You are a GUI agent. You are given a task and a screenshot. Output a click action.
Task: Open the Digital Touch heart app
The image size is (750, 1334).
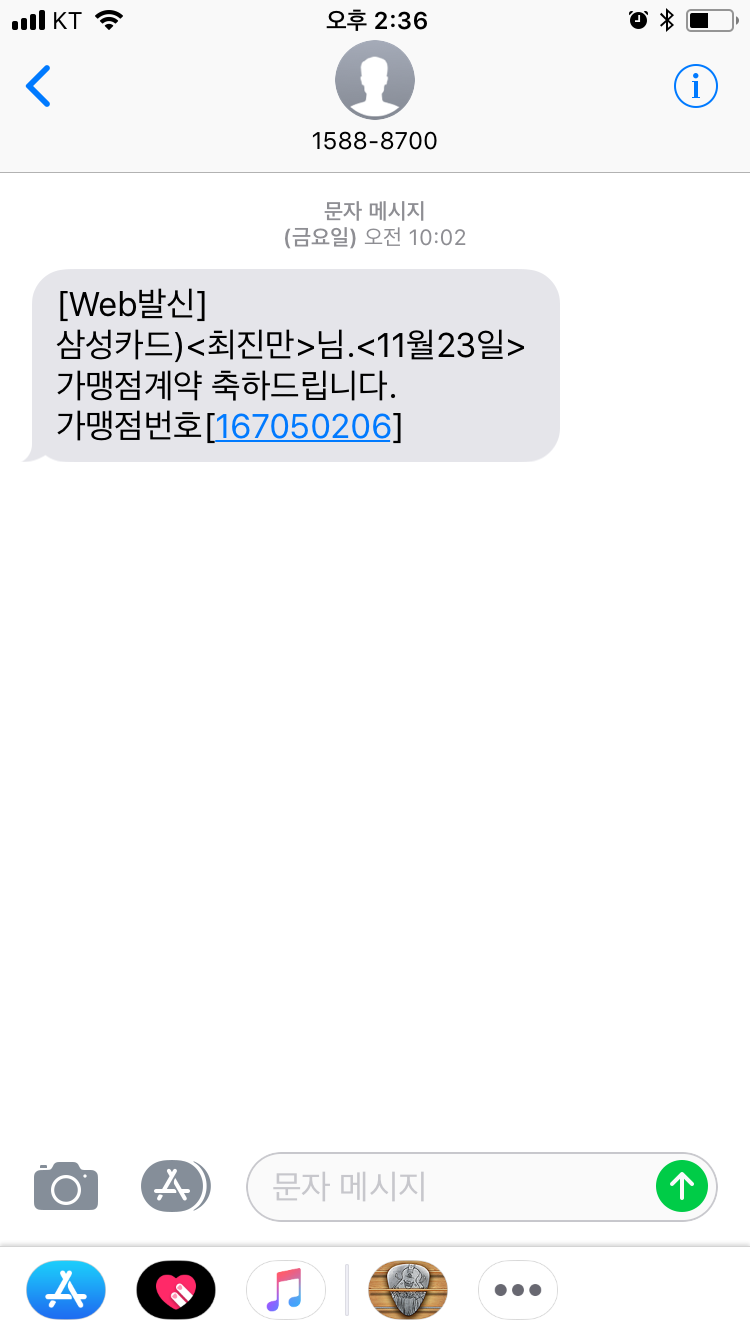coord(176,1290)
